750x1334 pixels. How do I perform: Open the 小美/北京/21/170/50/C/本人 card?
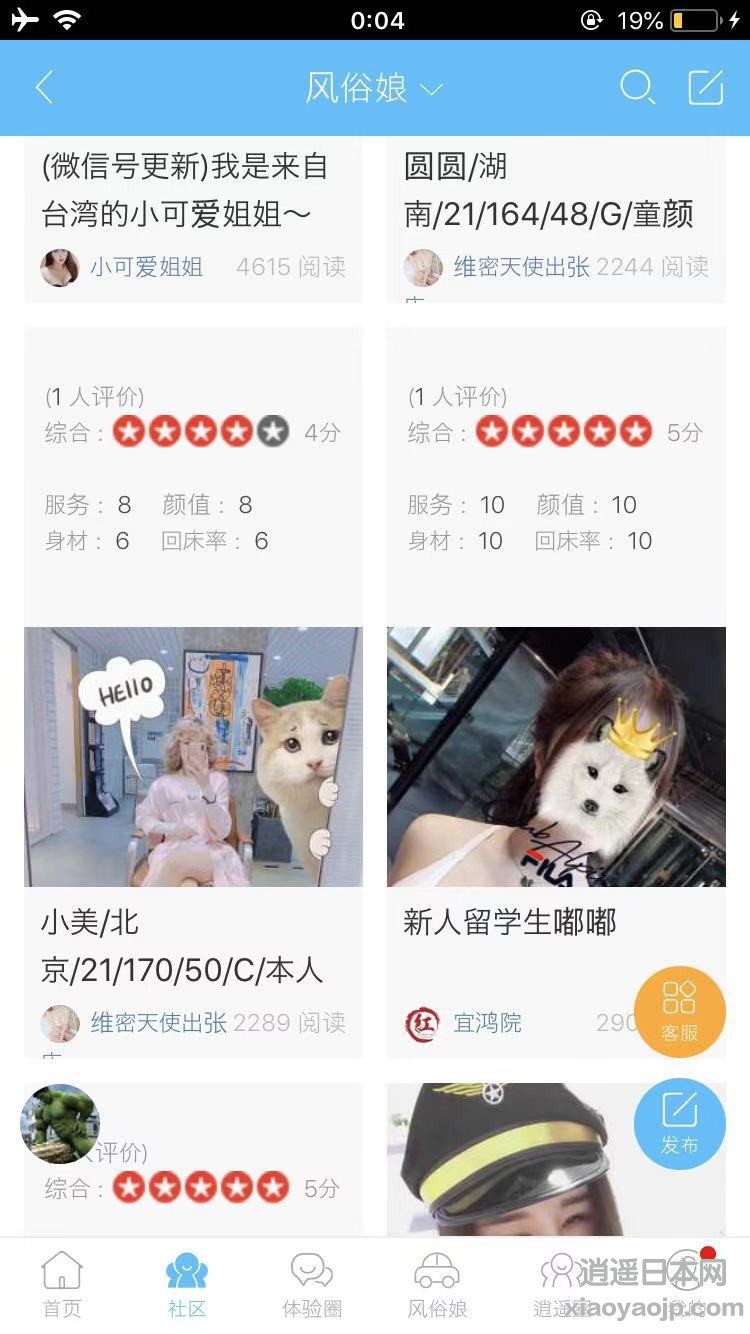pos(193,842)
